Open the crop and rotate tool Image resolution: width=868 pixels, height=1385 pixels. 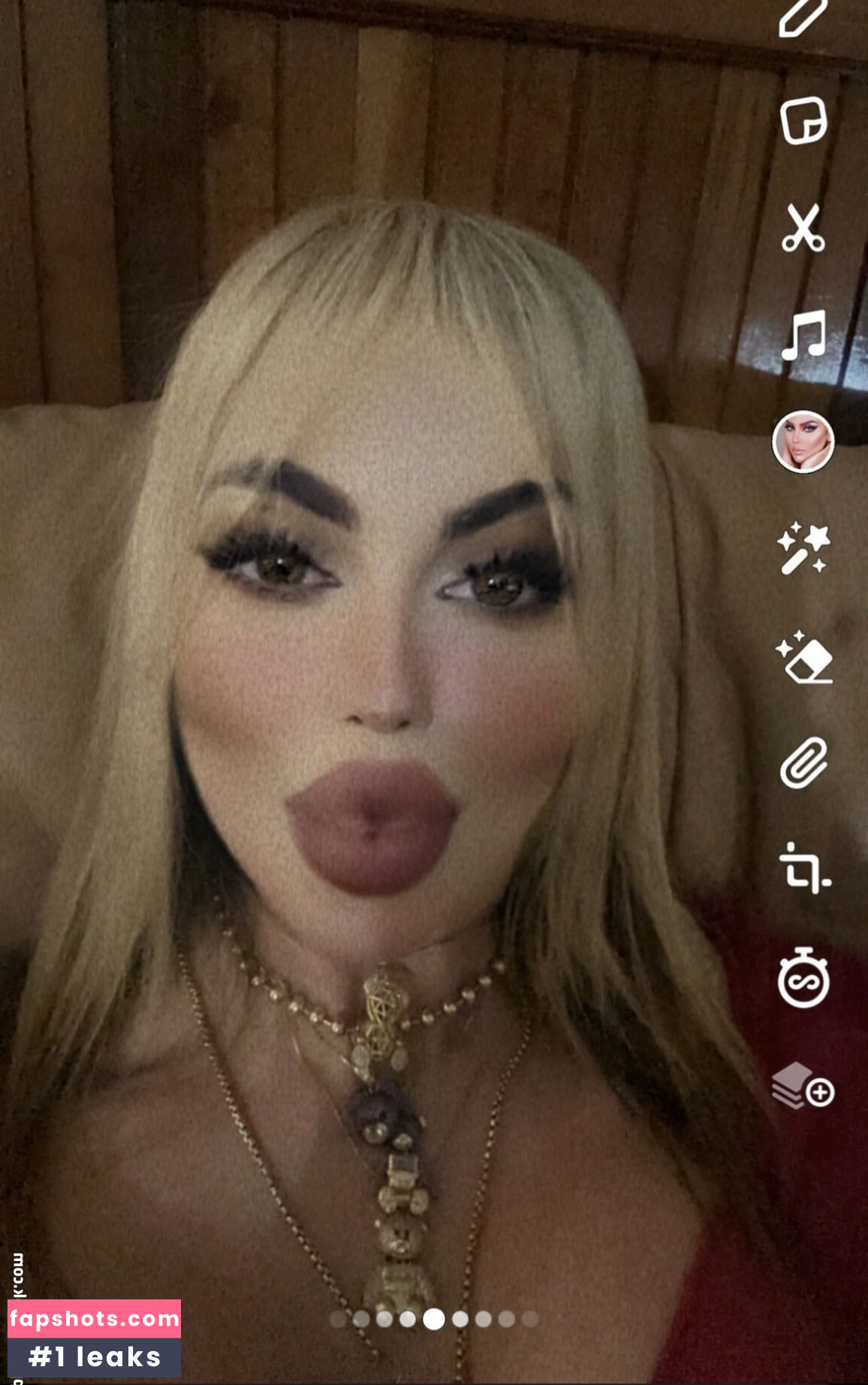803,869
